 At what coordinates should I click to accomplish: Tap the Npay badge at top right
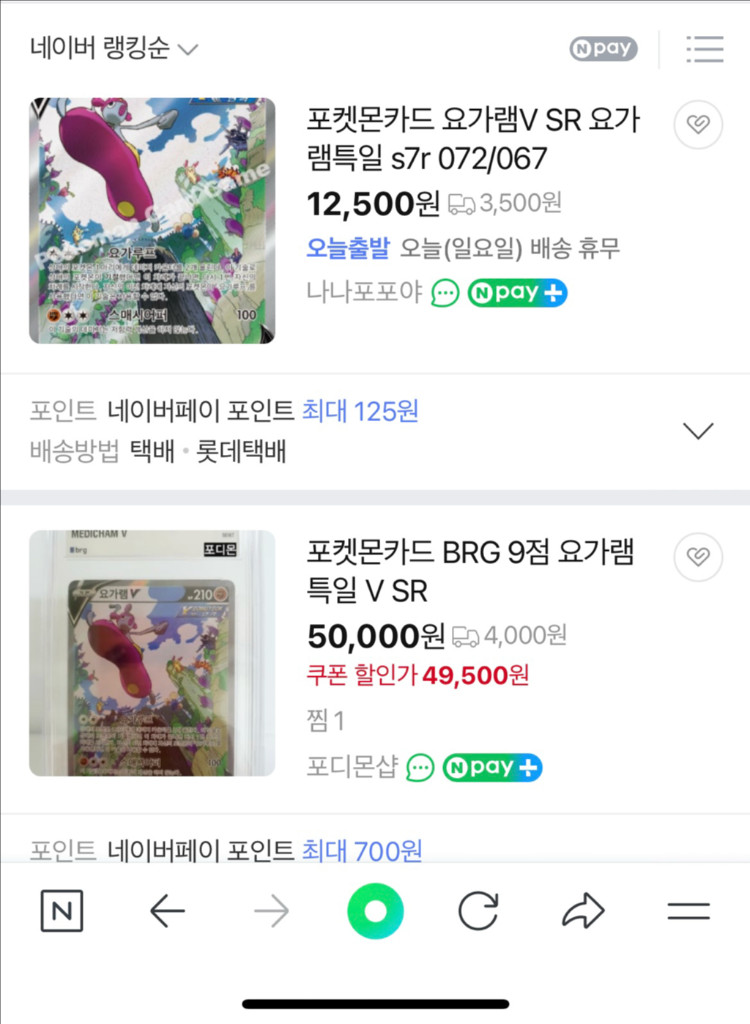pyautogui.click(x=603, y=48)
